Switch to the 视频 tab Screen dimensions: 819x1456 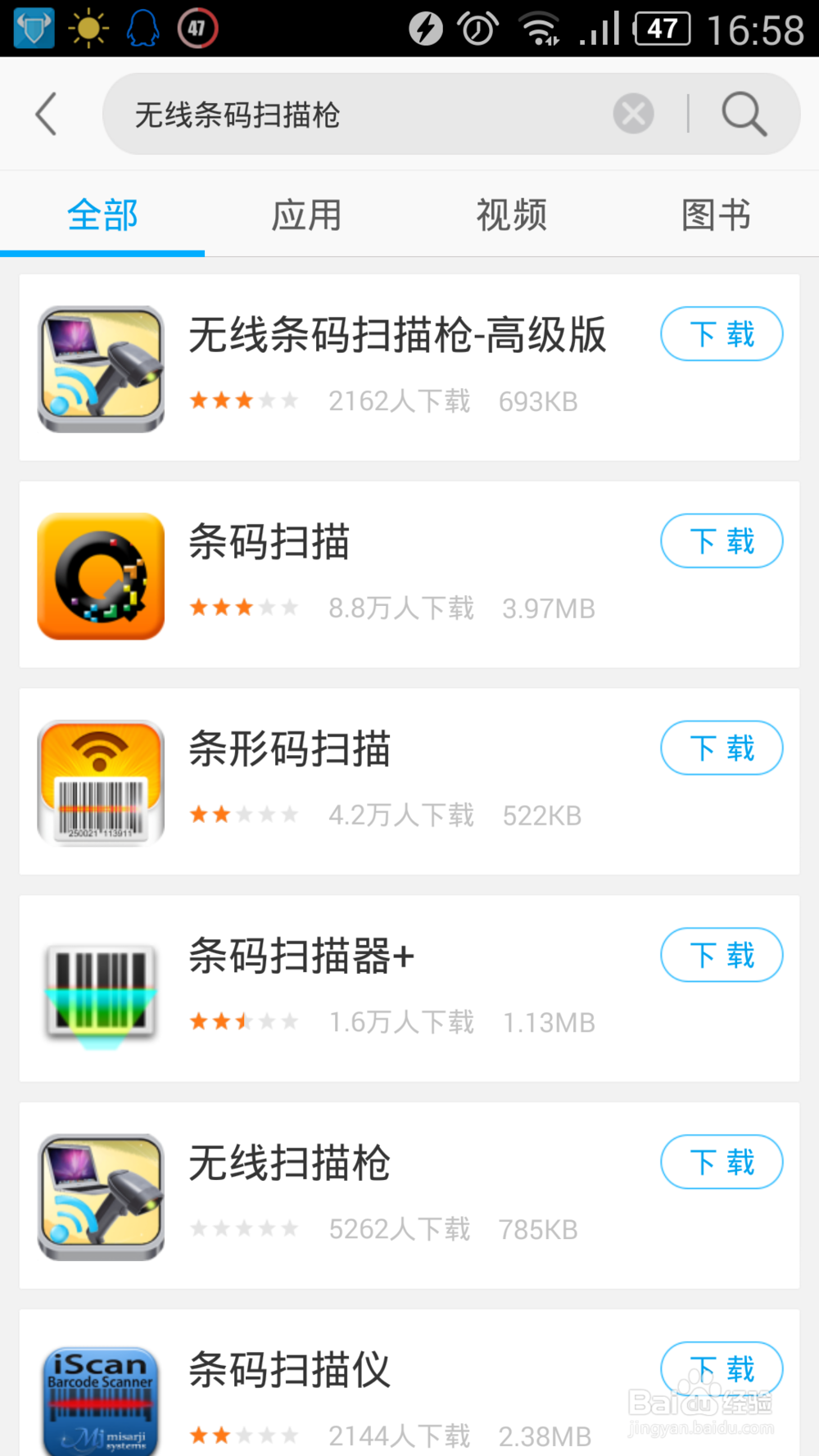(511, 215)
